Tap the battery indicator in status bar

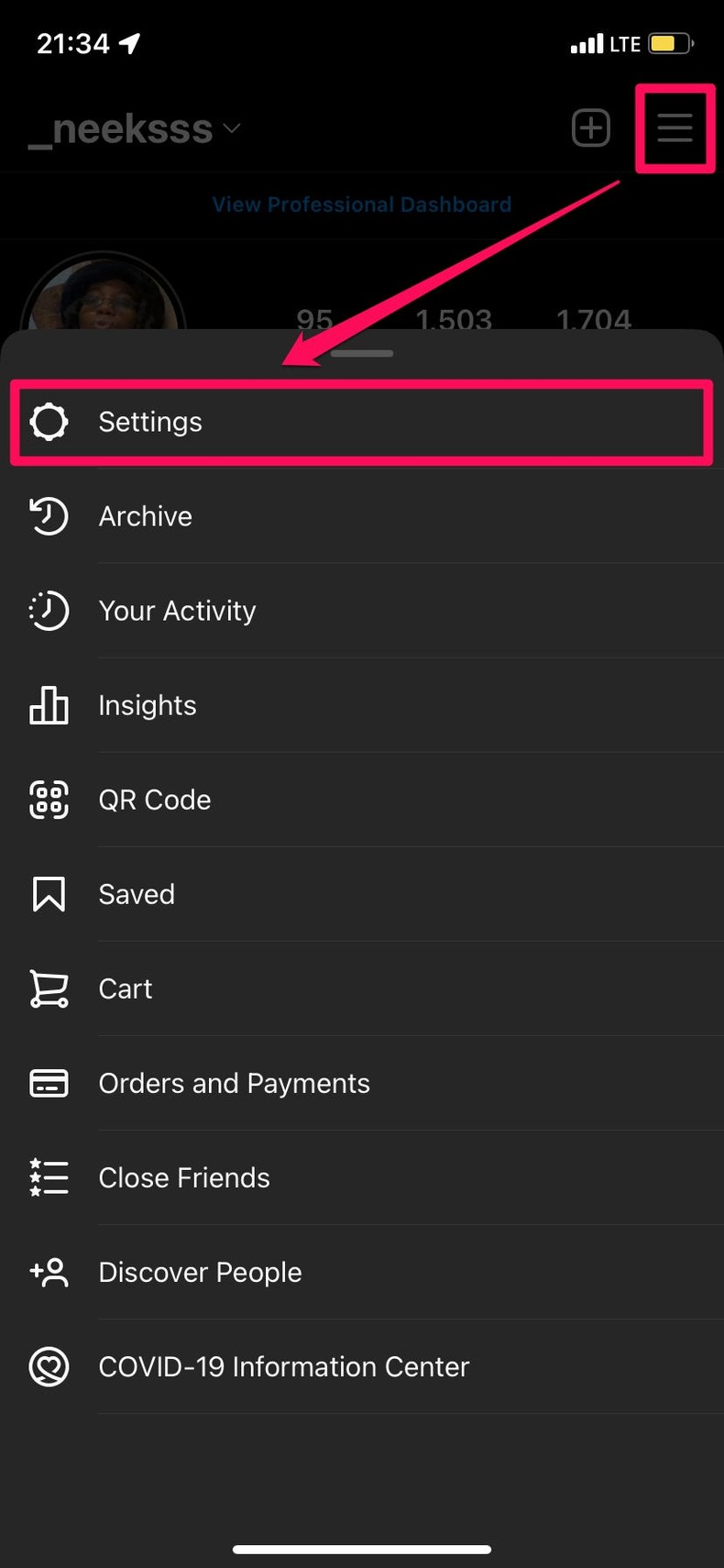coord(668,42)
